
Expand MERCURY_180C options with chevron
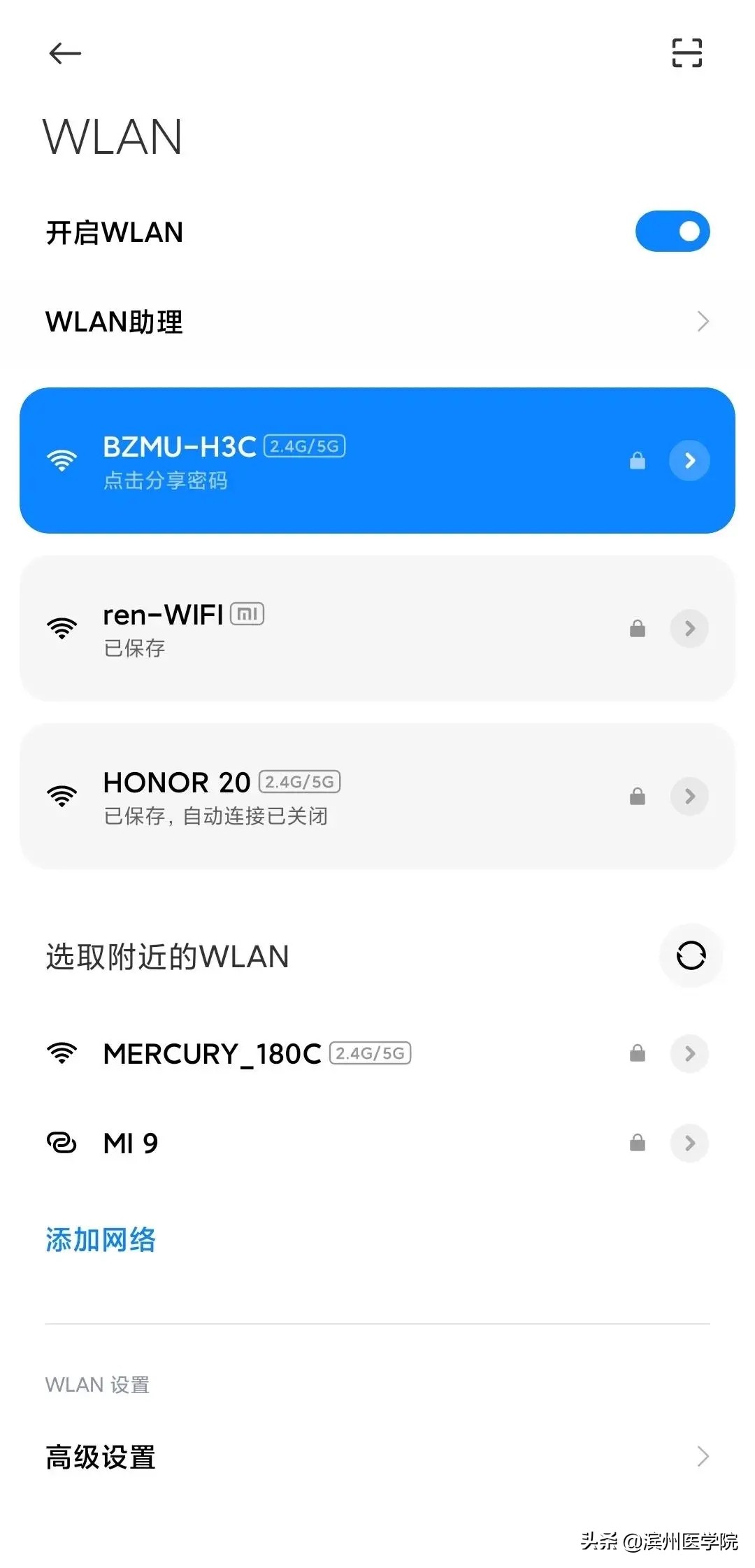[689, 1053]
